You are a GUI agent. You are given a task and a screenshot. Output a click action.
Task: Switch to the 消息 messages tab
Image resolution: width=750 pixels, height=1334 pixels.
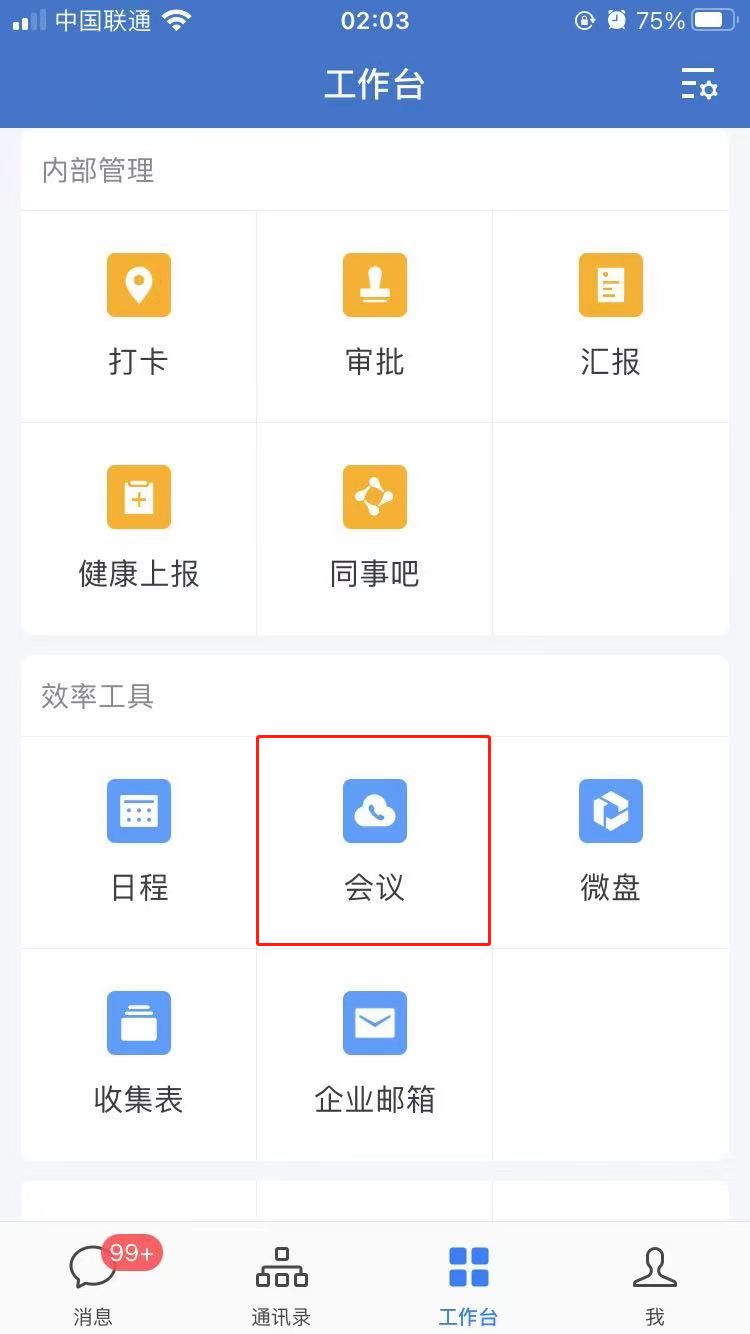[x=93, y=1283]
